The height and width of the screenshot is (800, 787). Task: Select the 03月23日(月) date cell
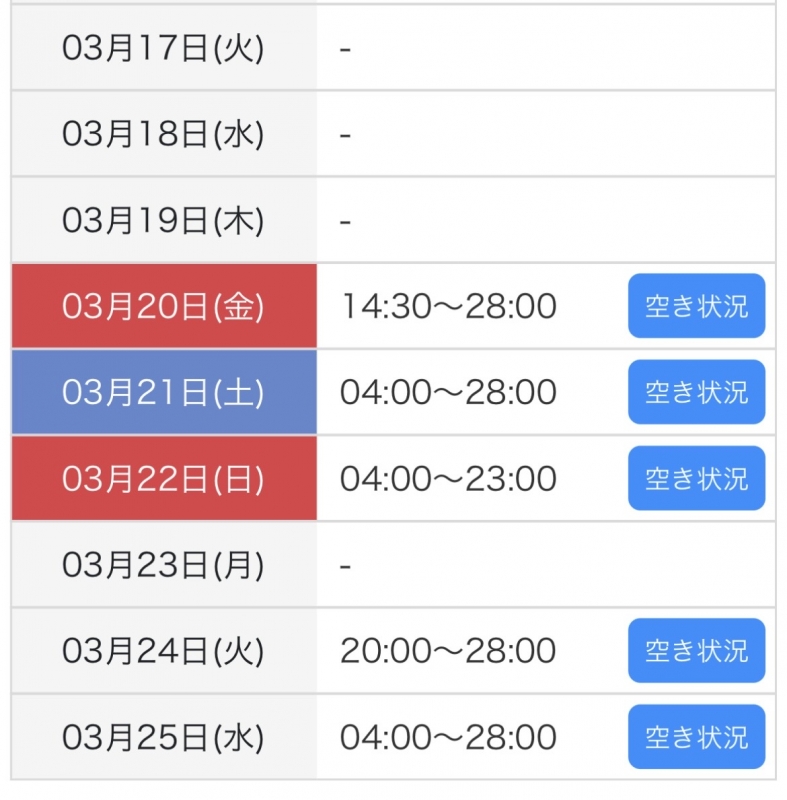coord(163,565)
